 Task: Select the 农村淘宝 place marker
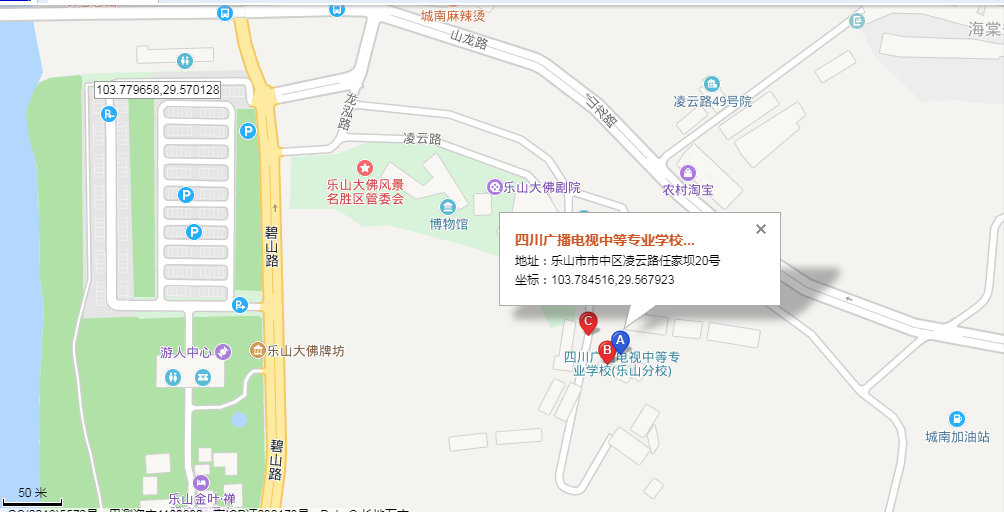coord(686,172)
